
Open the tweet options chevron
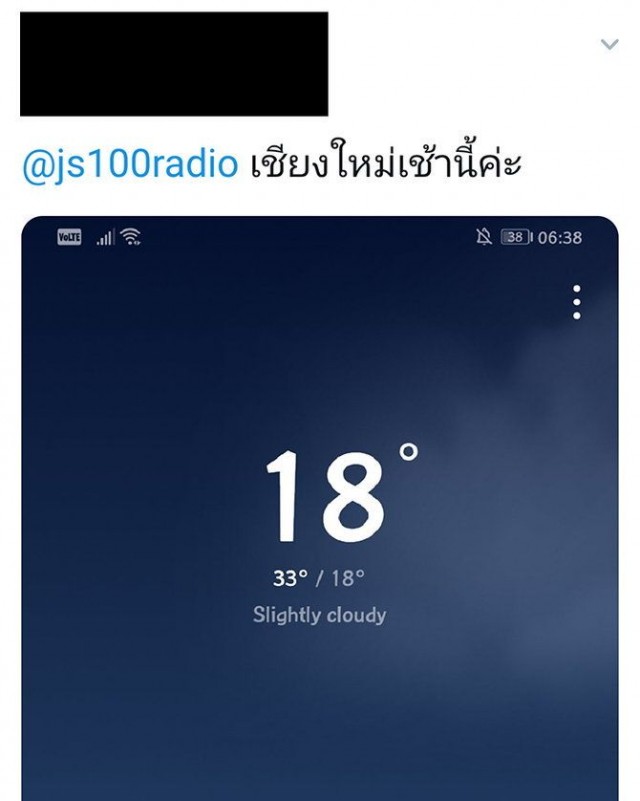609,44
